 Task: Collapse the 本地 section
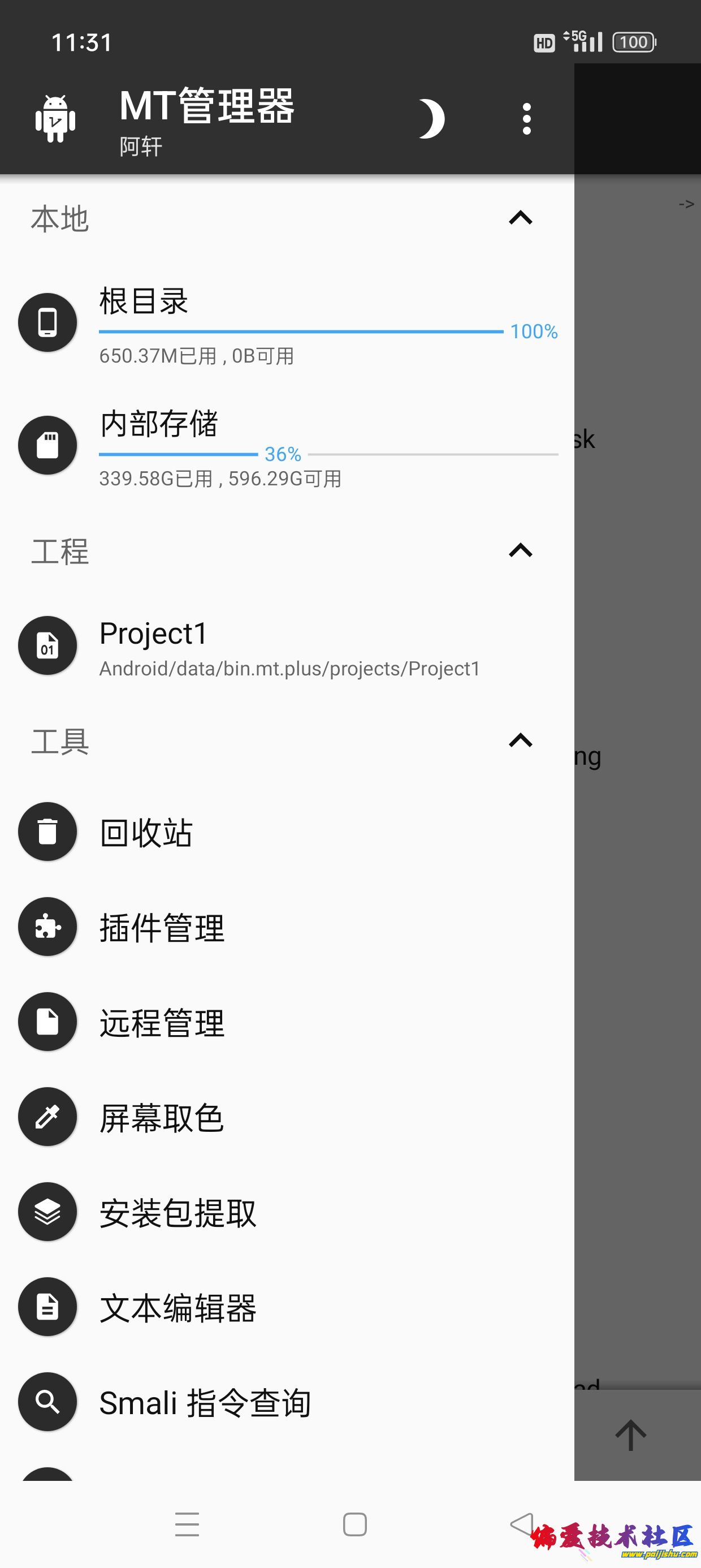(x=520, y=218)
